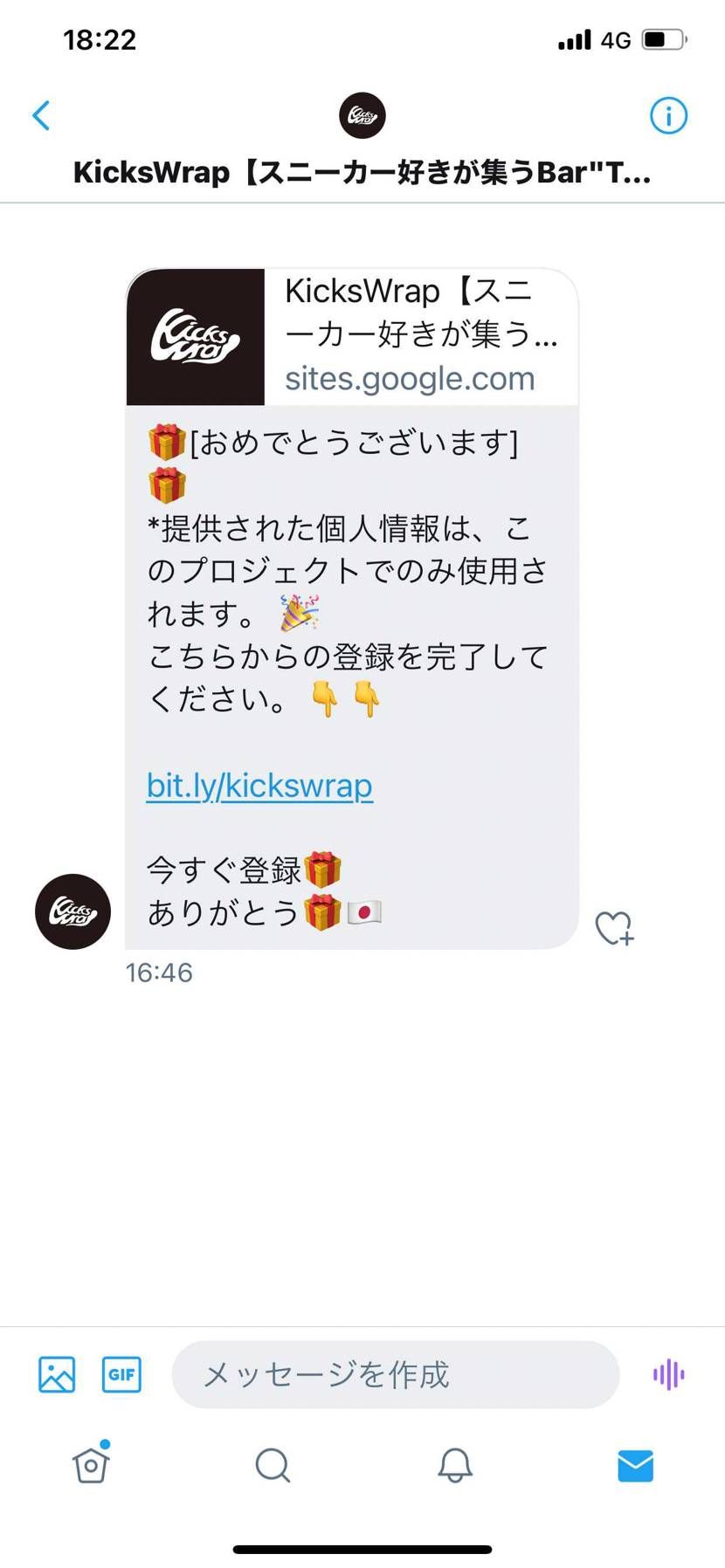Open the image picker icon

point(55,1374)
